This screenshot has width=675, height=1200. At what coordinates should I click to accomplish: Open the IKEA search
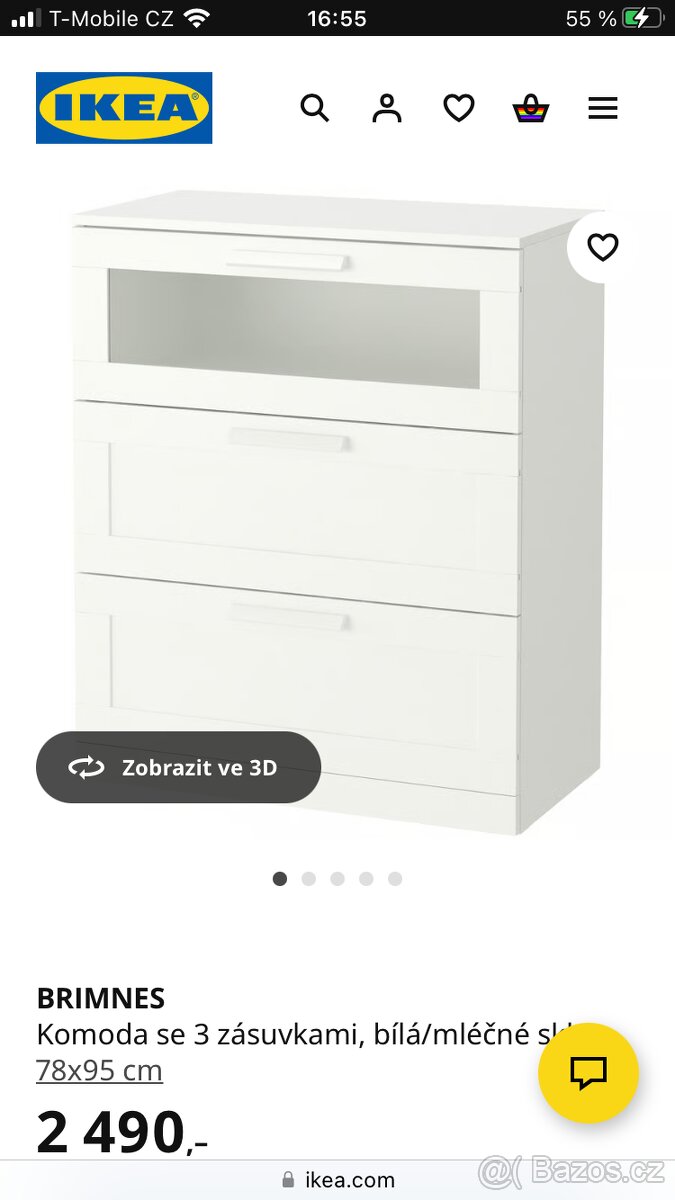click(315, 108)
